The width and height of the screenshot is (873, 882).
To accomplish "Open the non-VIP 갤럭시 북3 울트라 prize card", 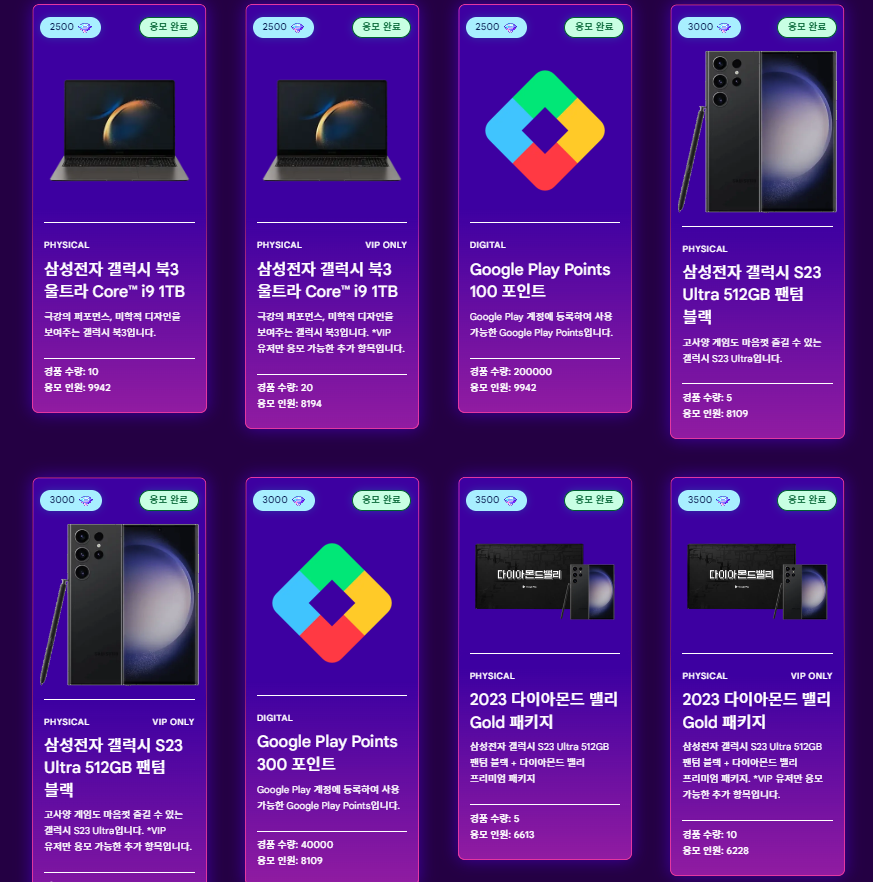I will (119, 208).
